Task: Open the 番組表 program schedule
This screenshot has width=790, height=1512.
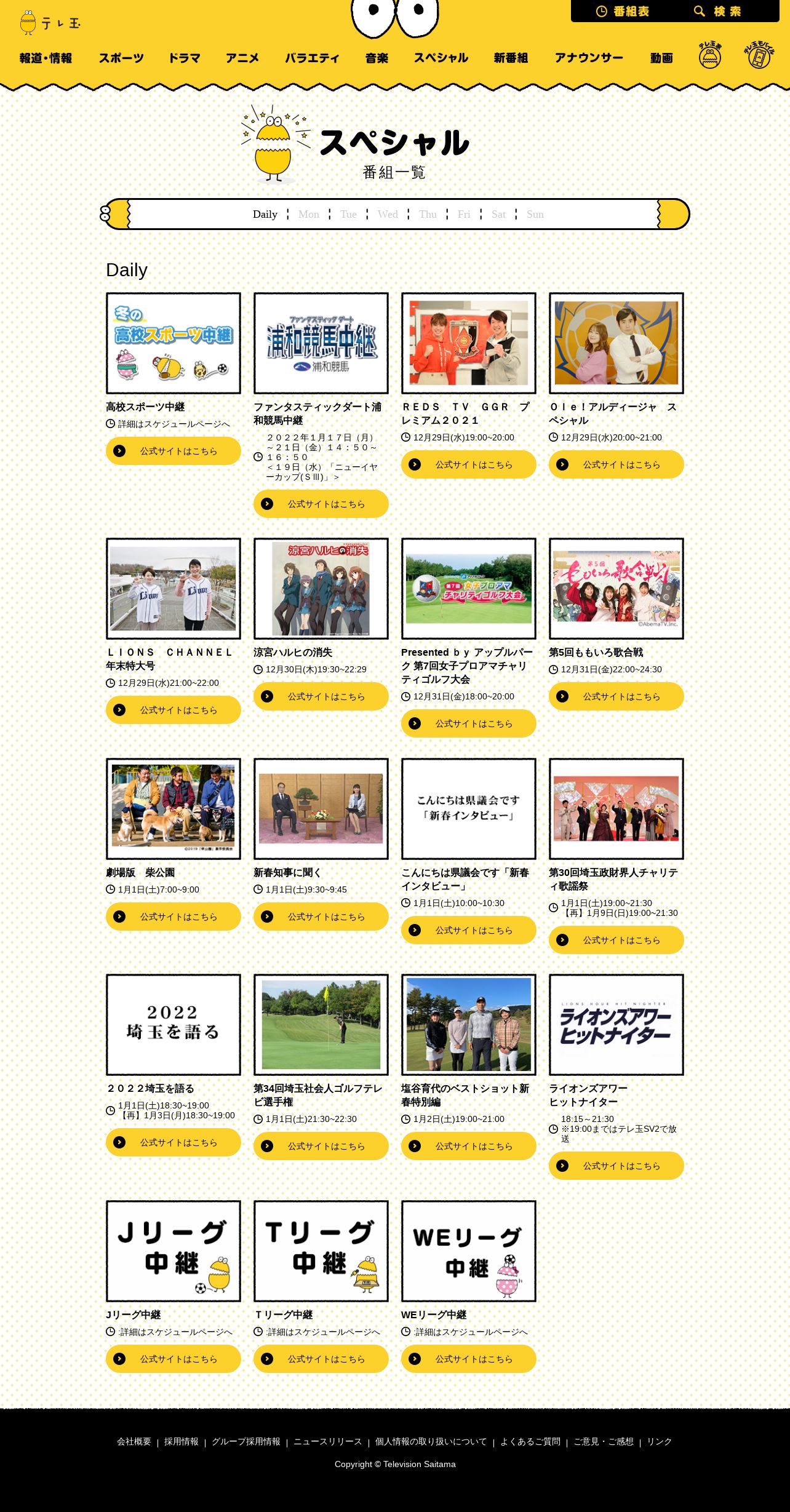Action: point(622,11)
